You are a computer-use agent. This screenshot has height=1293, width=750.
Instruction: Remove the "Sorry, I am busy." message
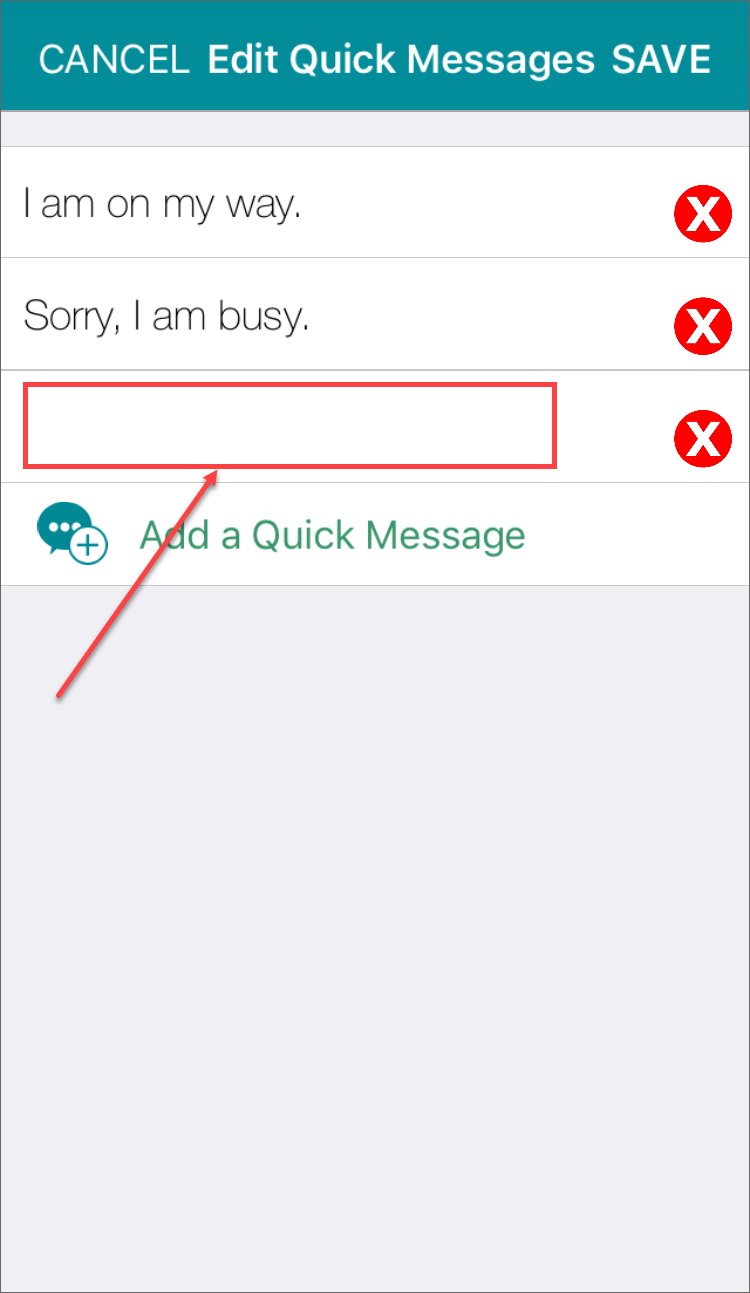pyautogui.click(x=703, y=326)
